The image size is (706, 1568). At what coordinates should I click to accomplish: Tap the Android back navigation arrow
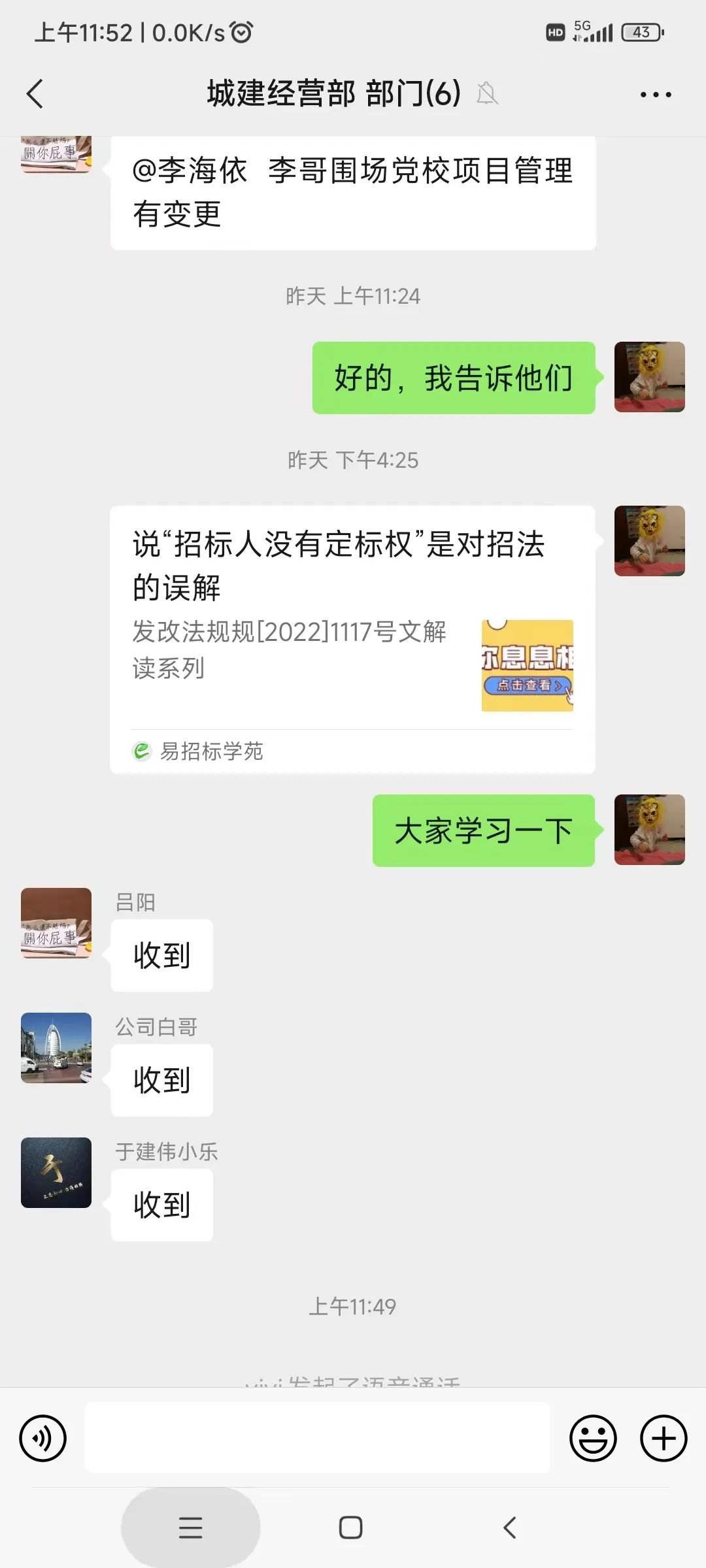coord(509,1527)
